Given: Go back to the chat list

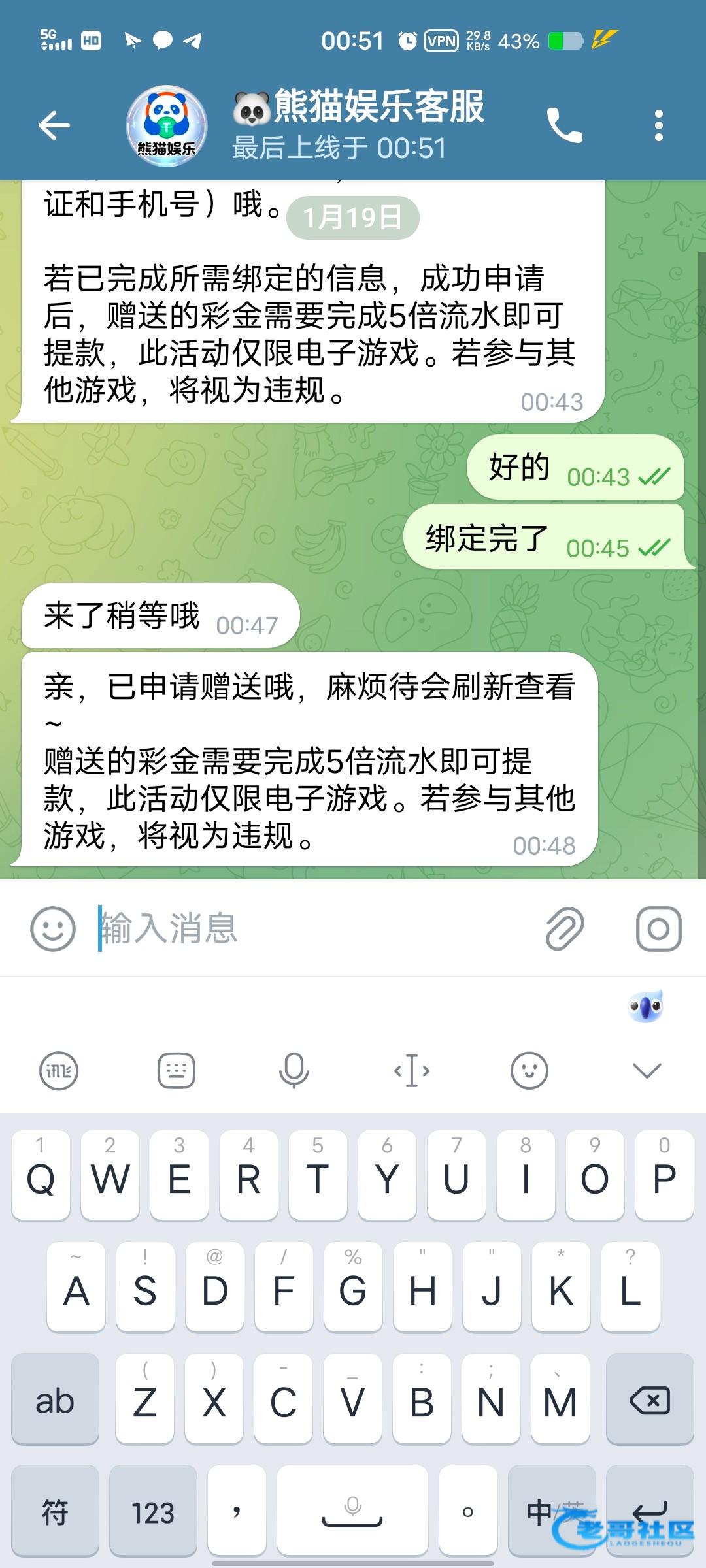Looking at the screenshot, I should (54, 125).
